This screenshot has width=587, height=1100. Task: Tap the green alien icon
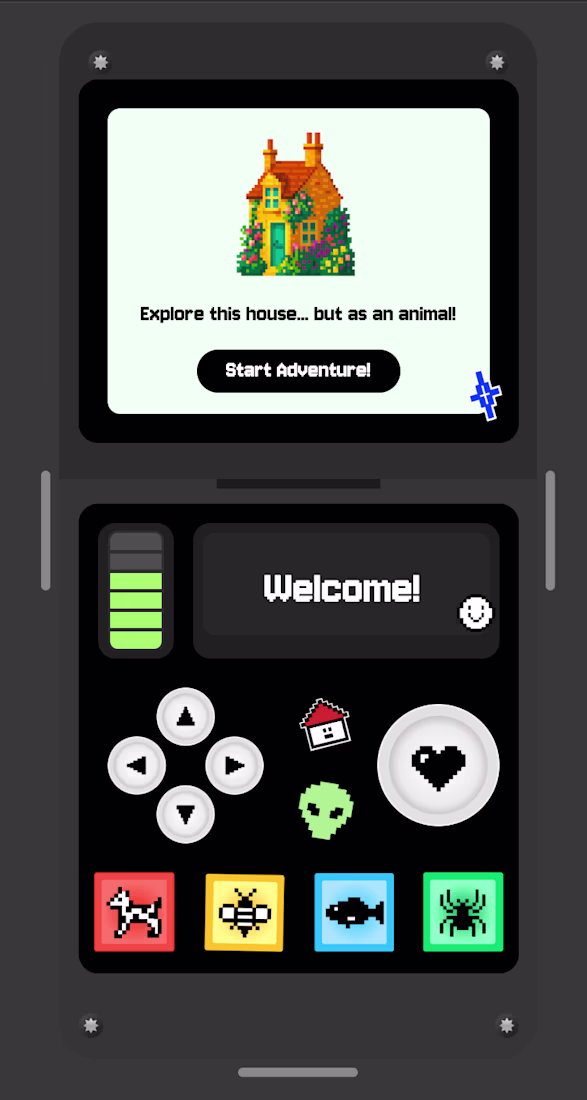tap(326, 810)
